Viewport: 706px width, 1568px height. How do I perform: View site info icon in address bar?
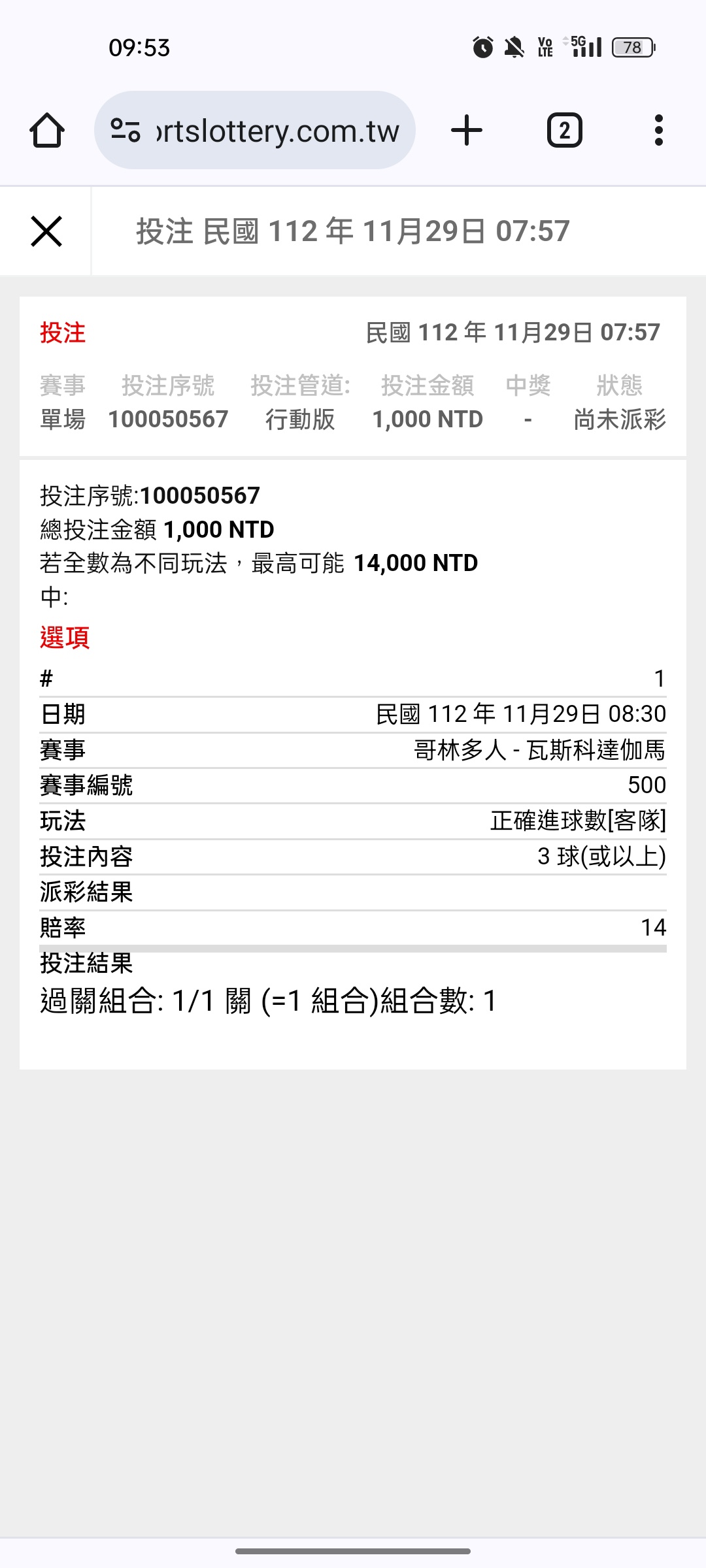pyautogui.click(x=125, y=131)
